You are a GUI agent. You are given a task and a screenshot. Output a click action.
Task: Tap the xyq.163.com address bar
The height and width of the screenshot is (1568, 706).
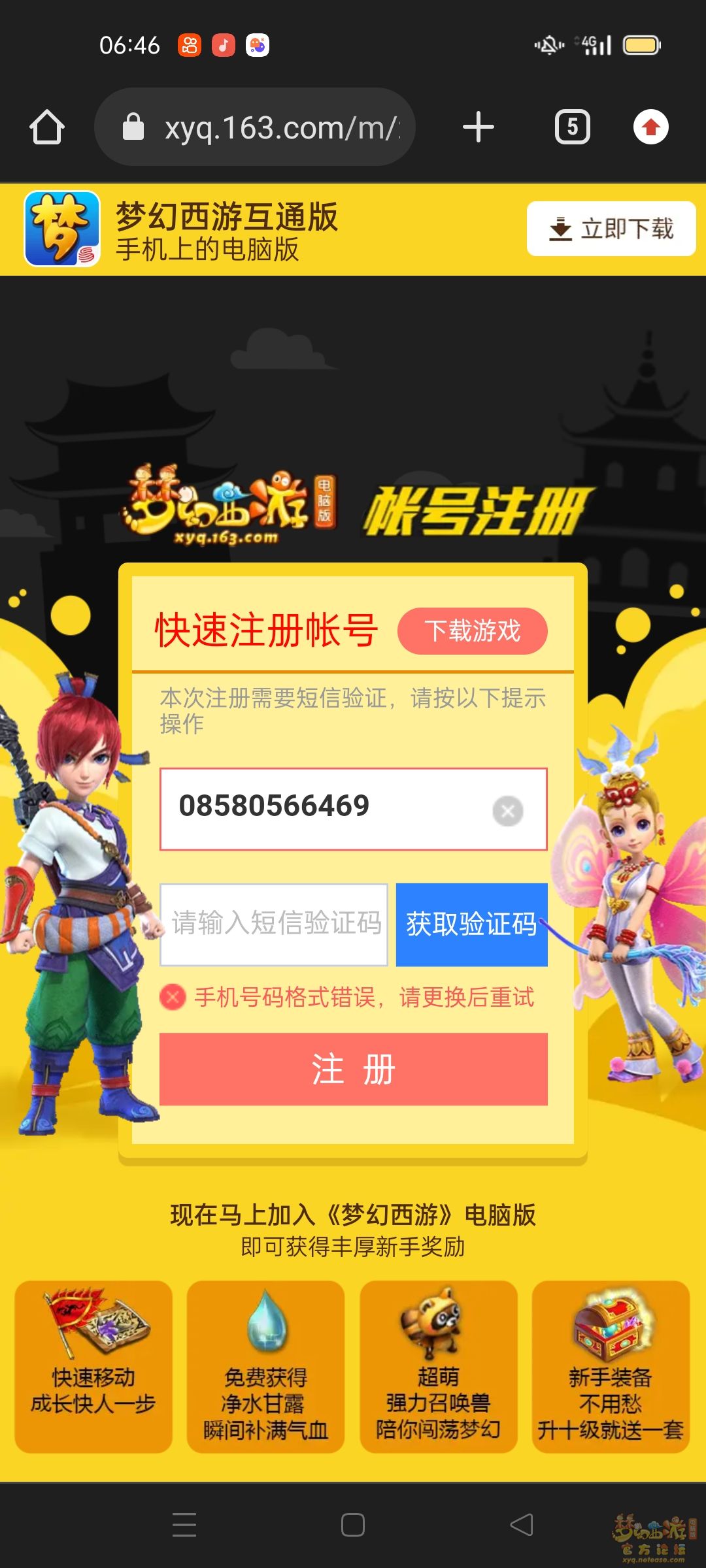click(261, 127)
